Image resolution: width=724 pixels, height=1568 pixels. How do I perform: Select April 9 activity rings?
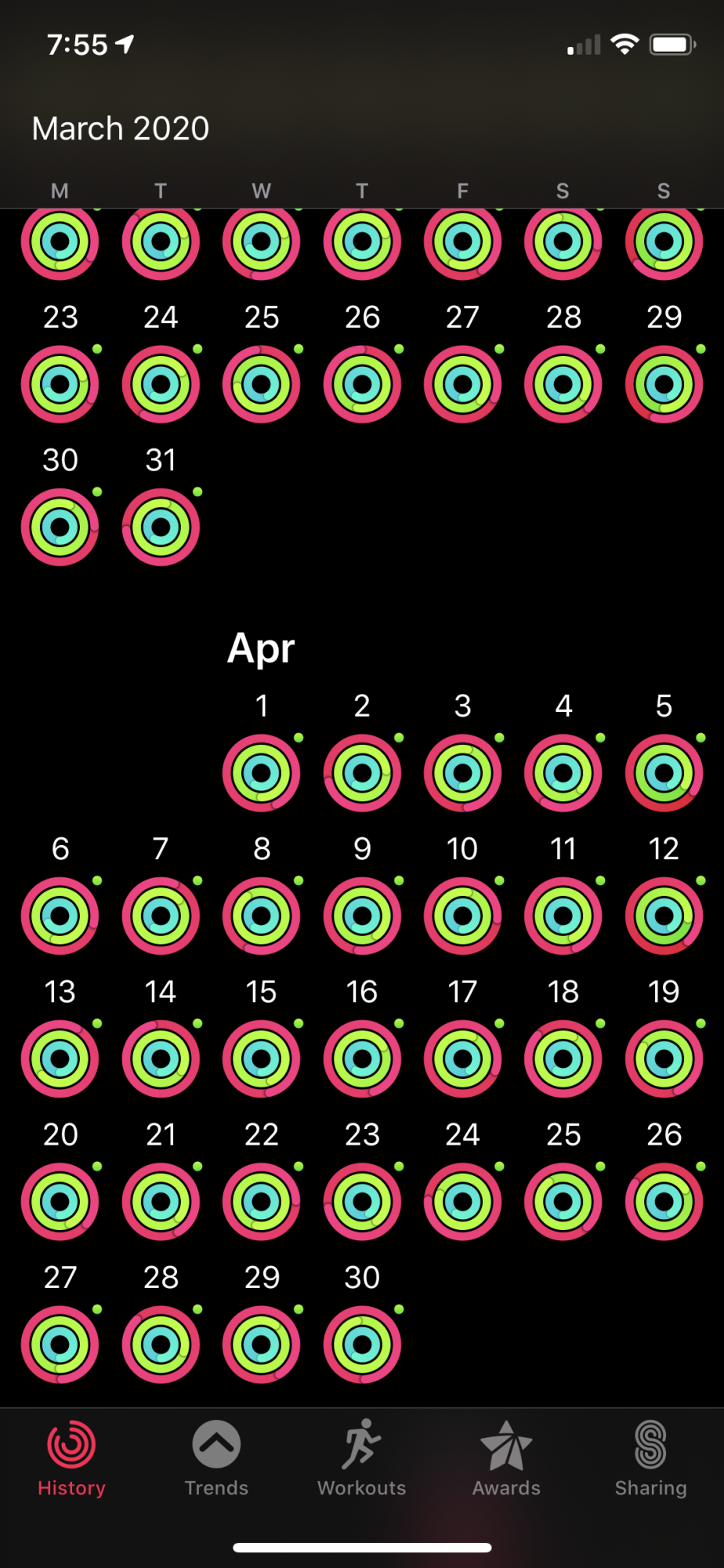point(363,916)
